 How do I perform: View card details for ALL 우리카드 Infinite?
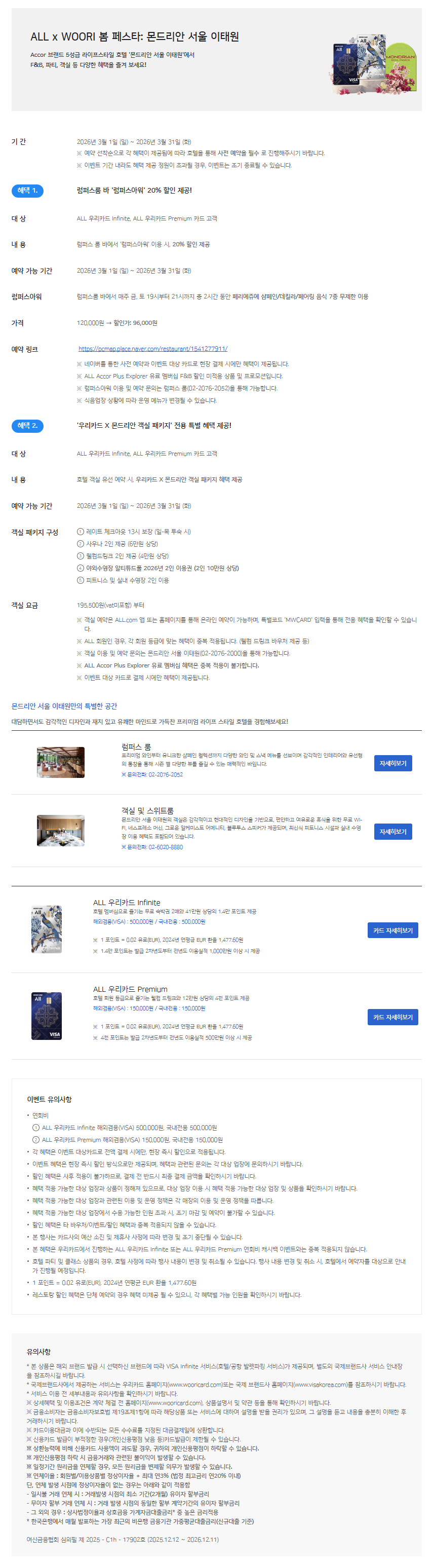392,930
